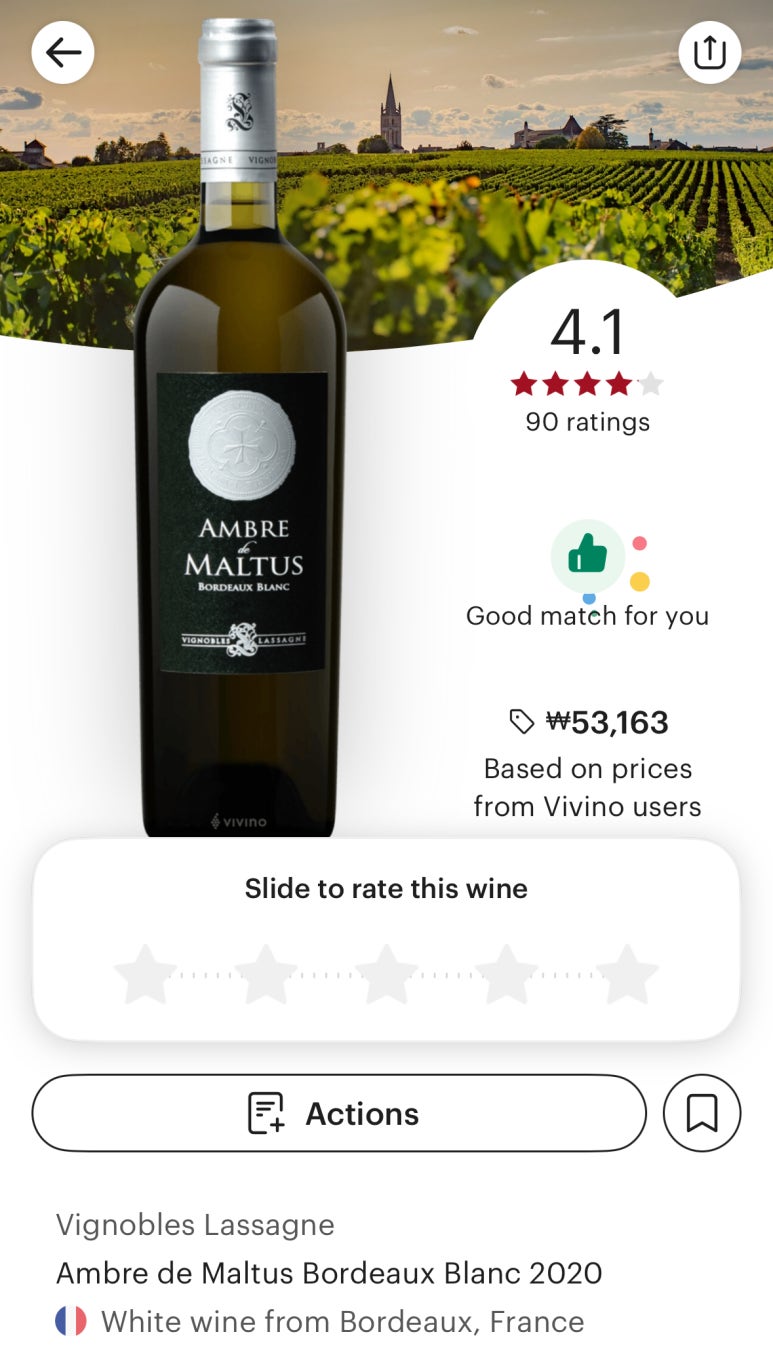Screen dimensions: 773x1351
Task: Open Vignobles Lassagne winery page
Action: pyautogui.click(x=195, y=1224)
